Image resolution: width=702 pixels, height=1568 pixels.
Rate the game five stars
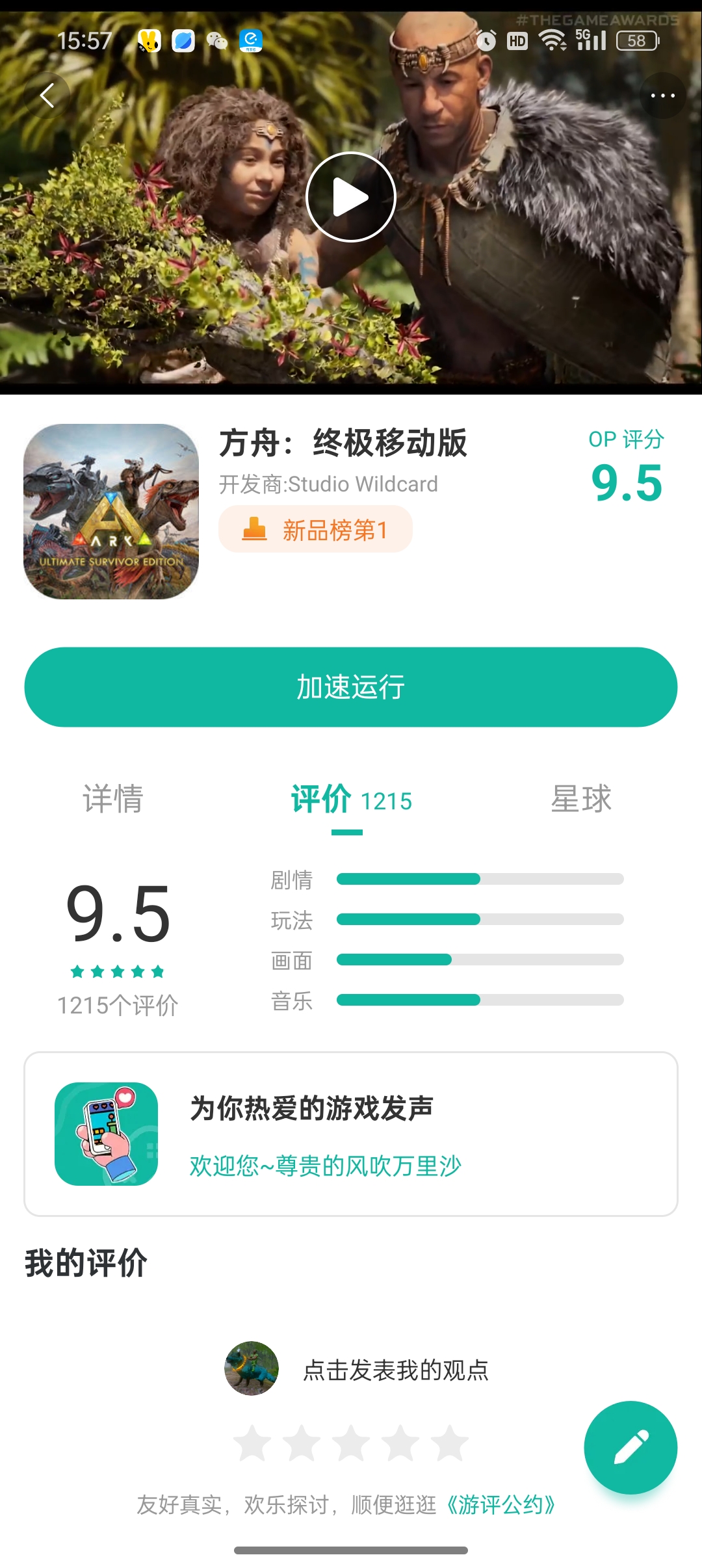point(450,1443)
